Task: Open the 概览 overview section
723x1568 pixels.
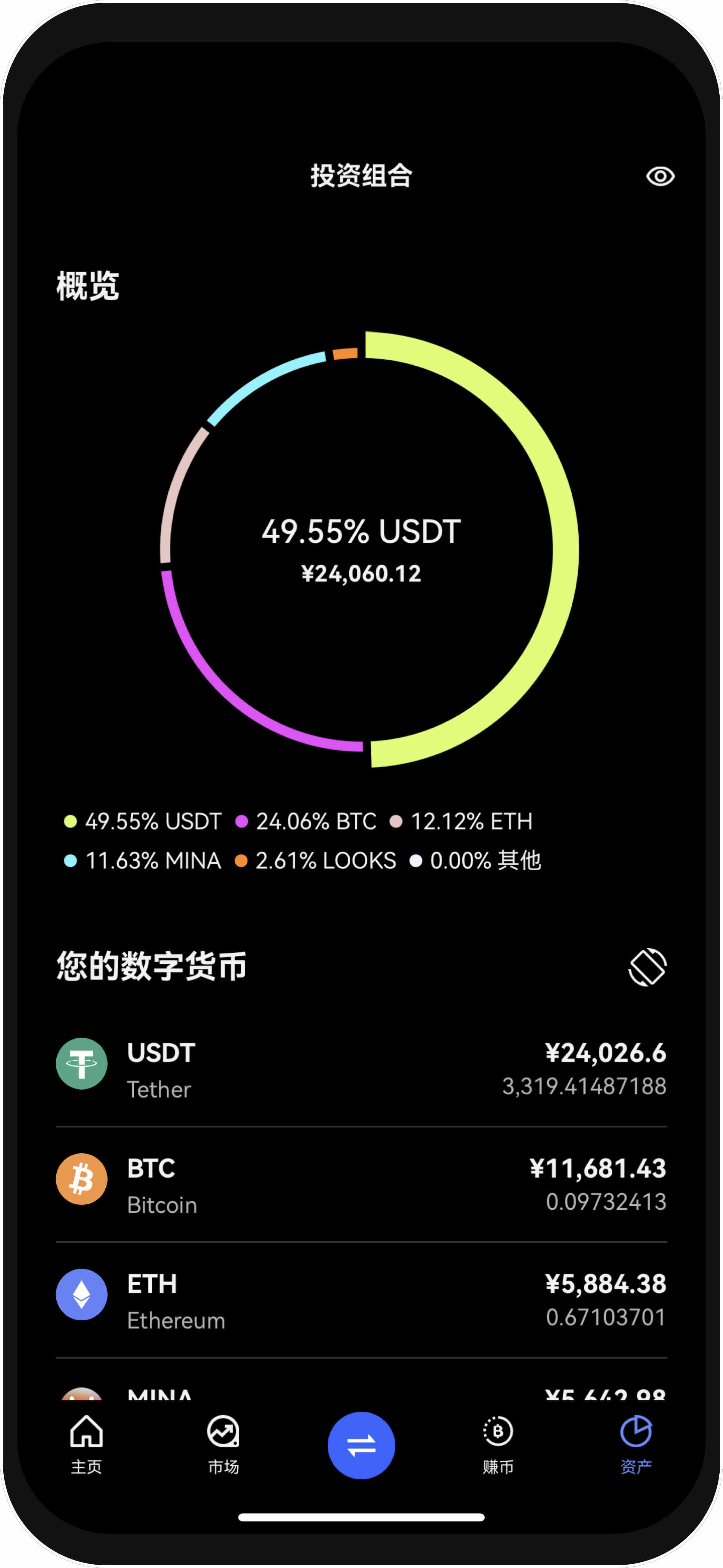Action: pyautogui.click(x=88, y=286)
